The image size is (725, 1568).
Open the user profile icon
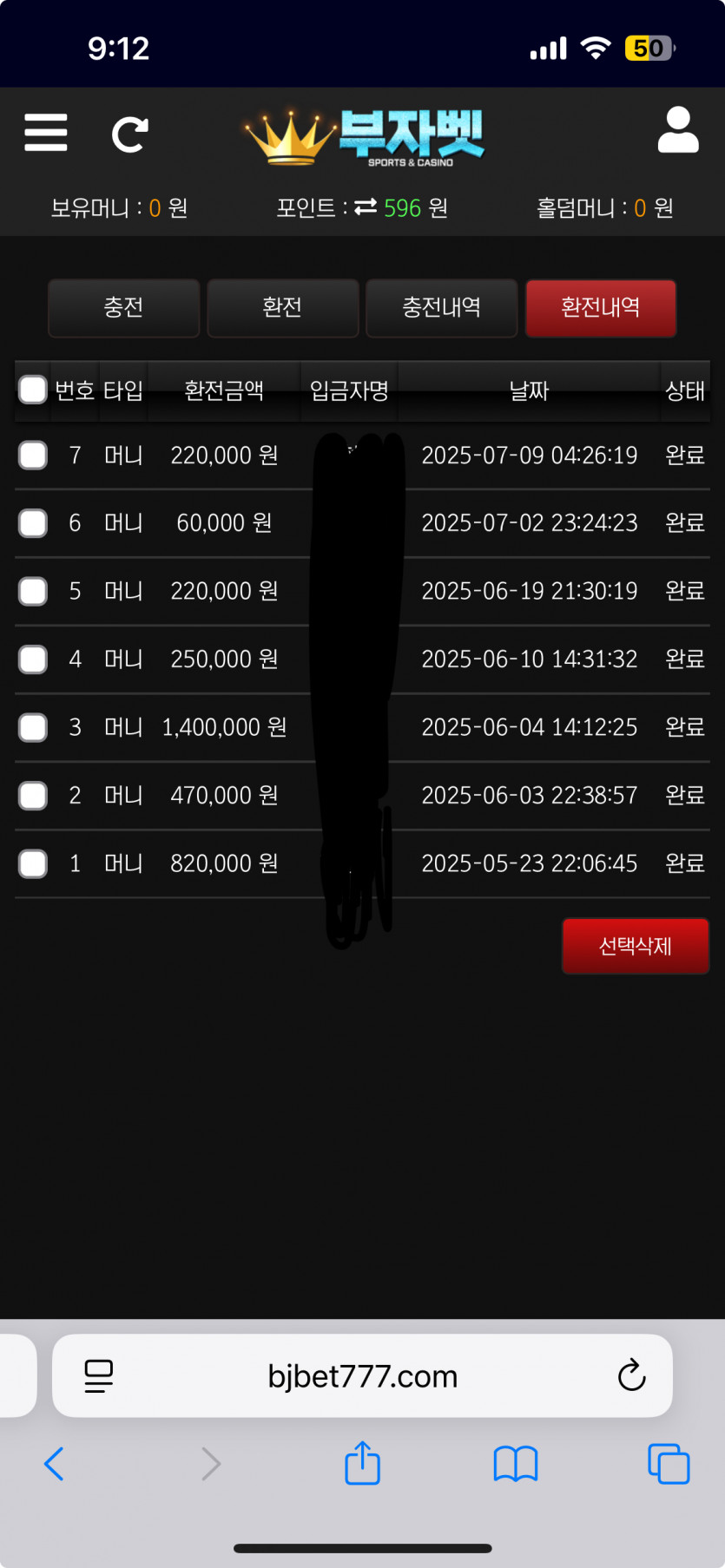click(678, 130)
